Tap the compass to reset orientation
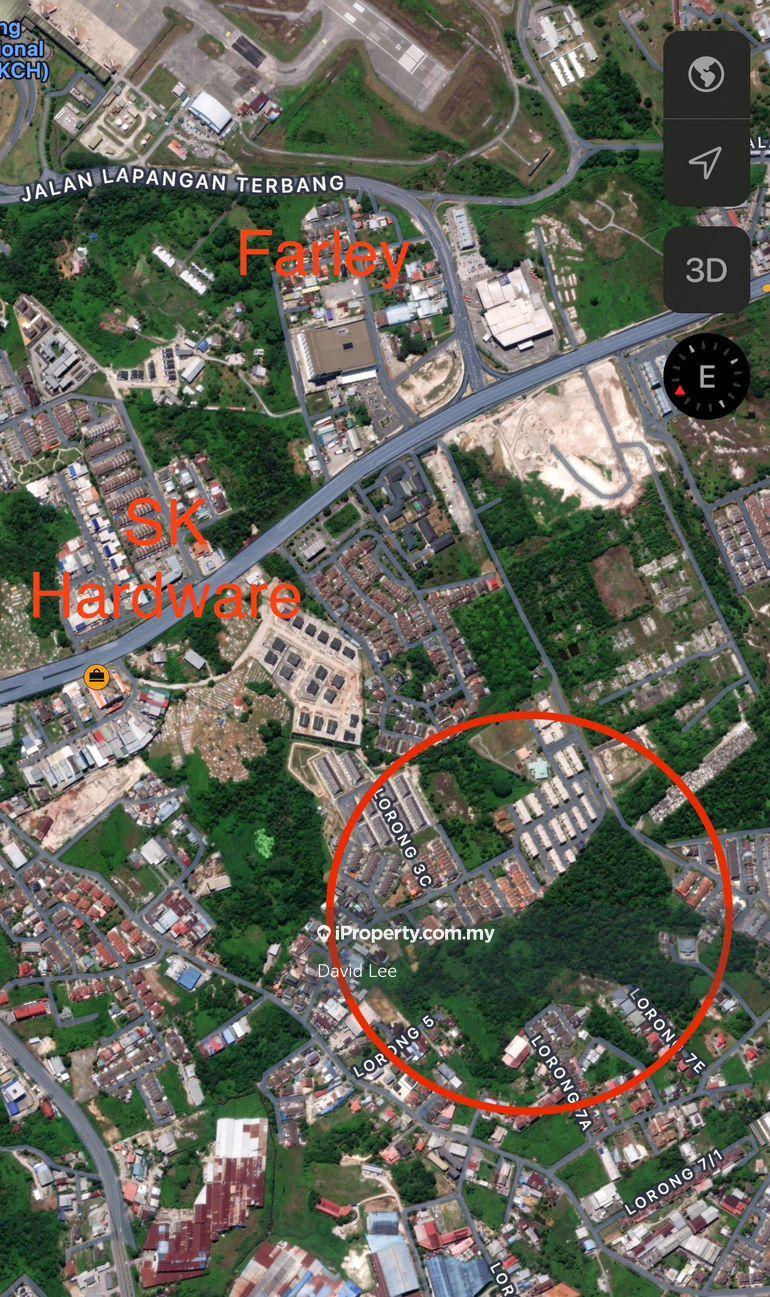This screenshot has height=1297, width=770. click(x=706, y=377)
